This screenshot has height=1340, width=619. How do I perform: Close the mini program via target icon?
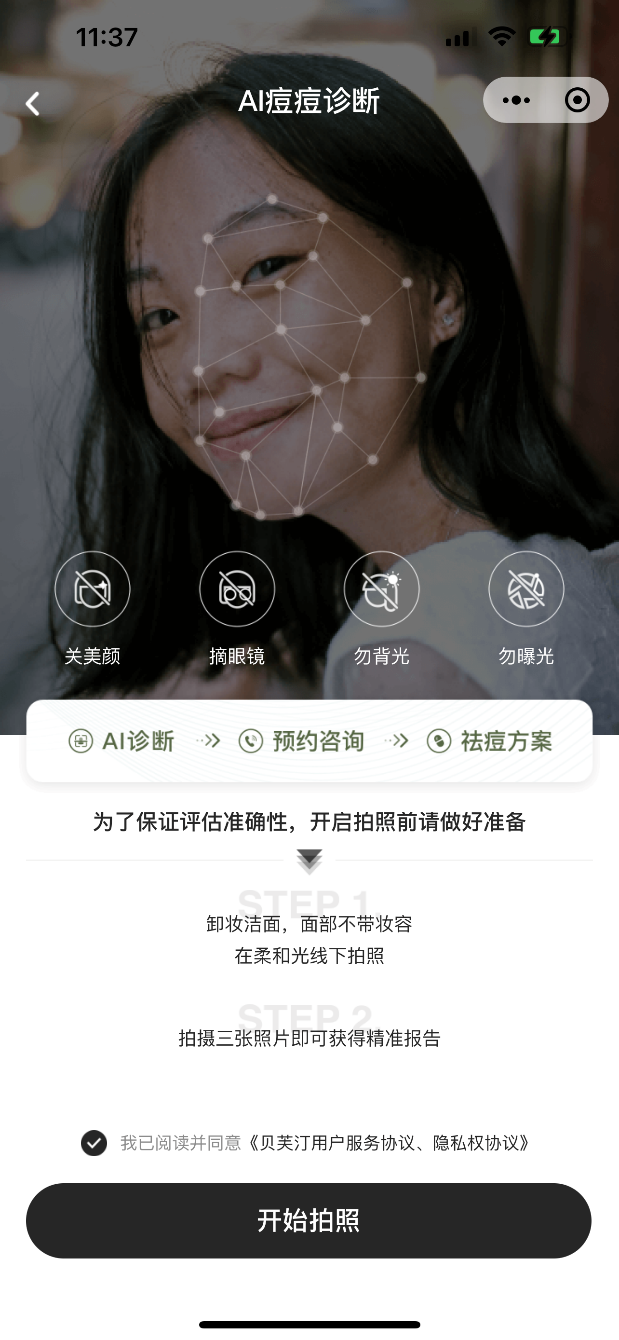pyautogui.click(x=577, y=100)
